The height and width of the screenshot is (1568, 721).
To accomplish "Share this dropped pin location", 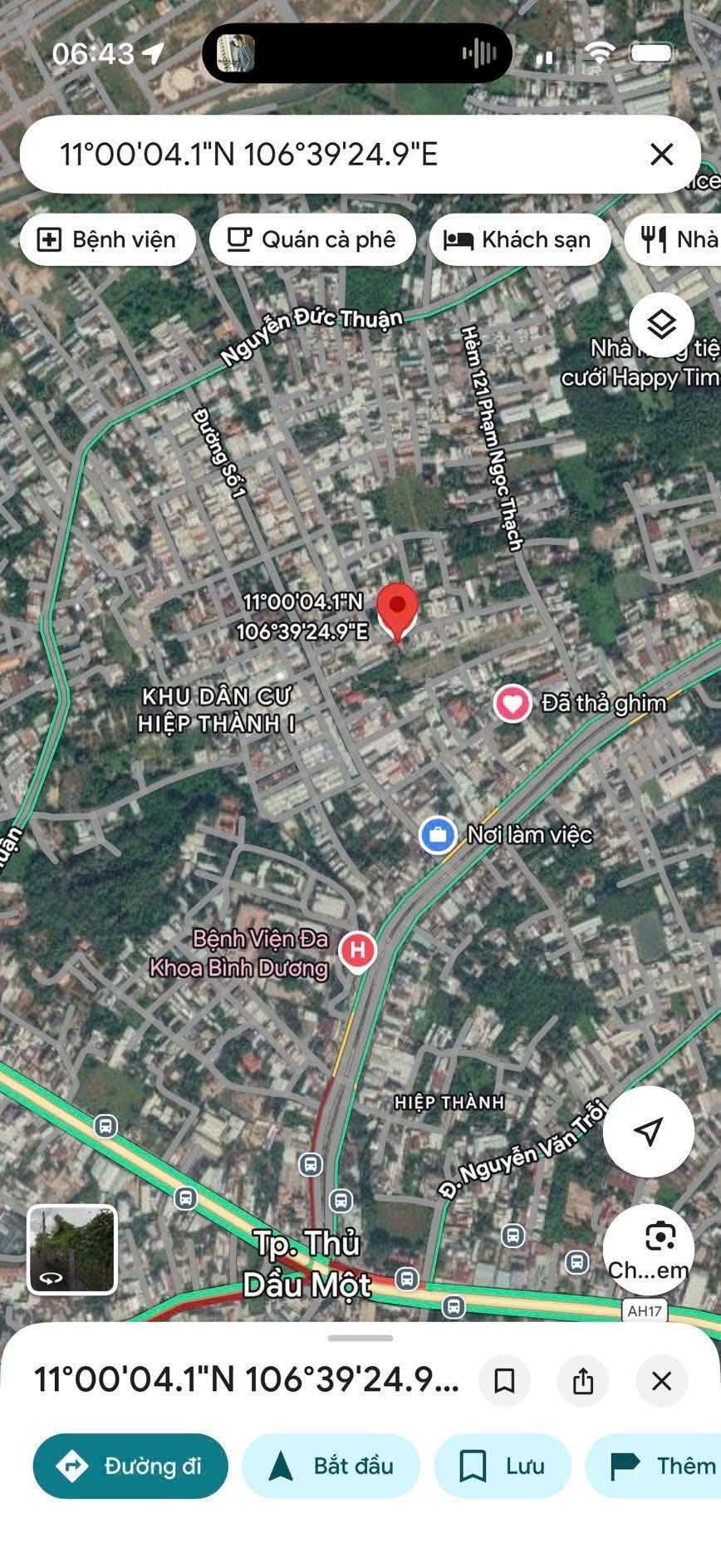I will 583,1381.
